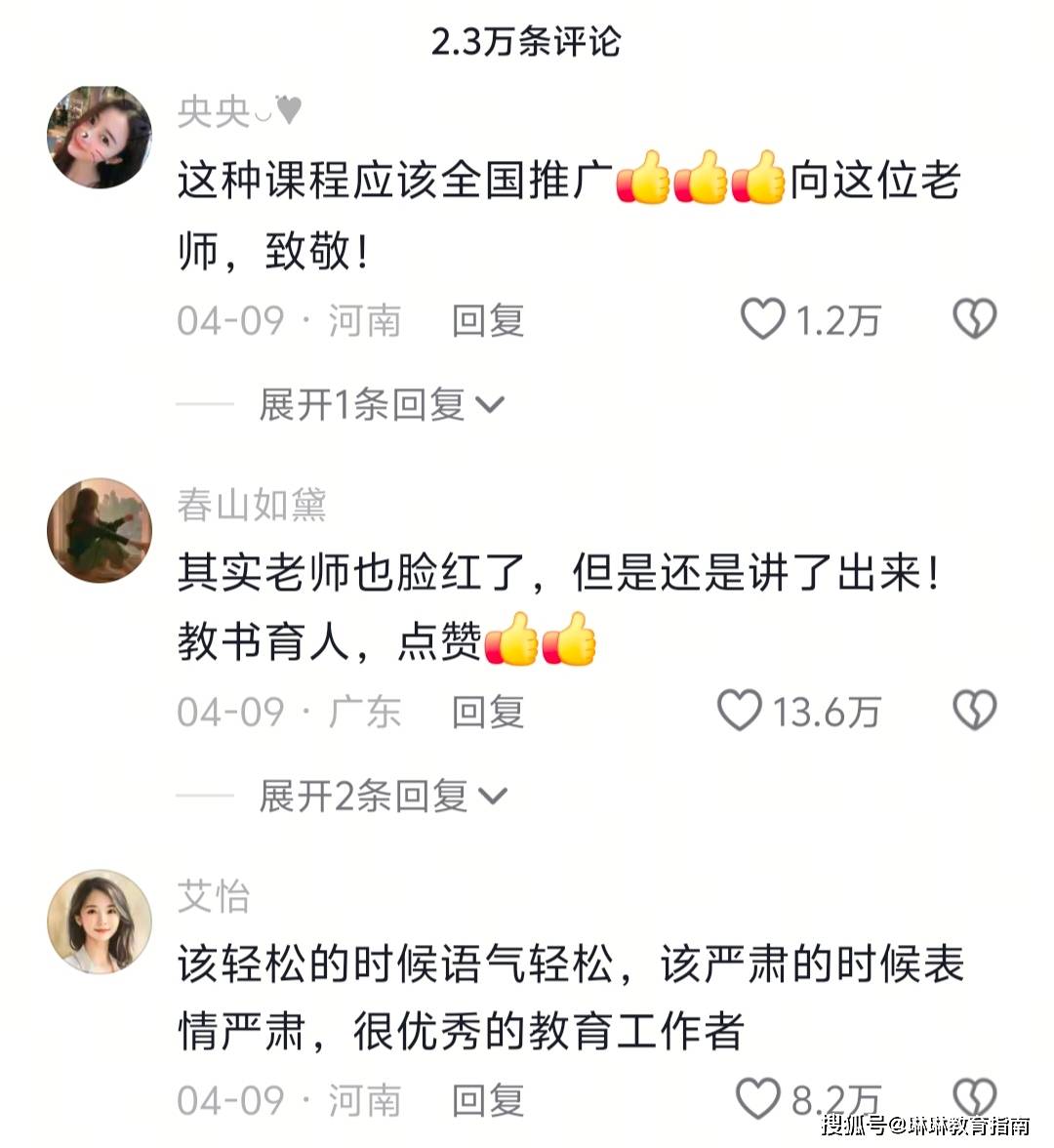The width and height of the screenshot is (1054, 1148).
Task: Open 央央's profile avatar
Action: (100, 138)
